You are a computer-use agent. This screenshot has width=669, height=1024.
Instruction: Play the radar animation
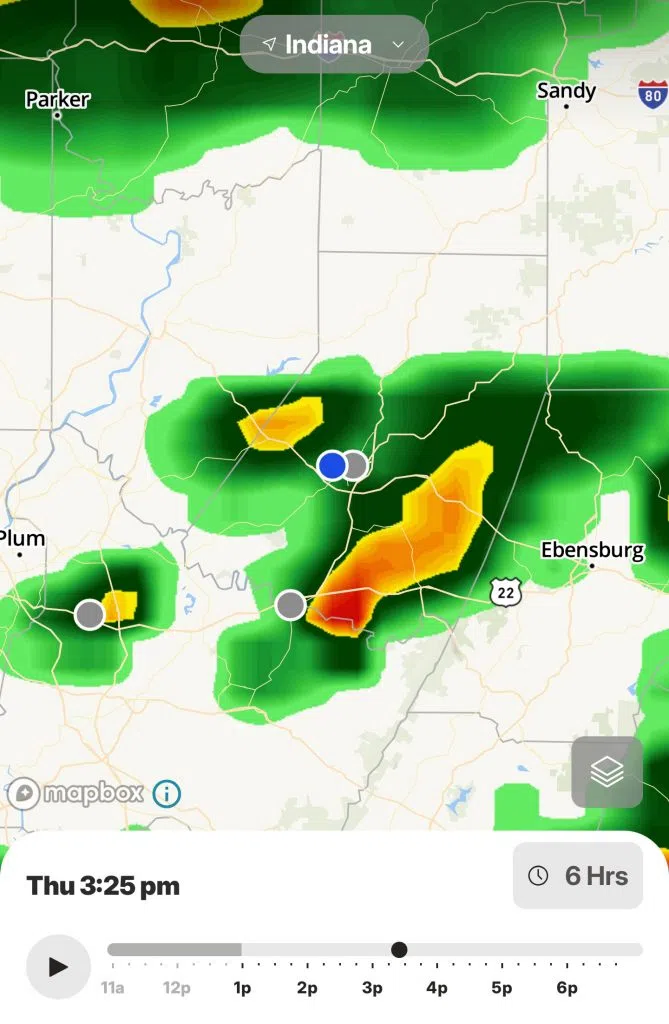click(58, 966)
